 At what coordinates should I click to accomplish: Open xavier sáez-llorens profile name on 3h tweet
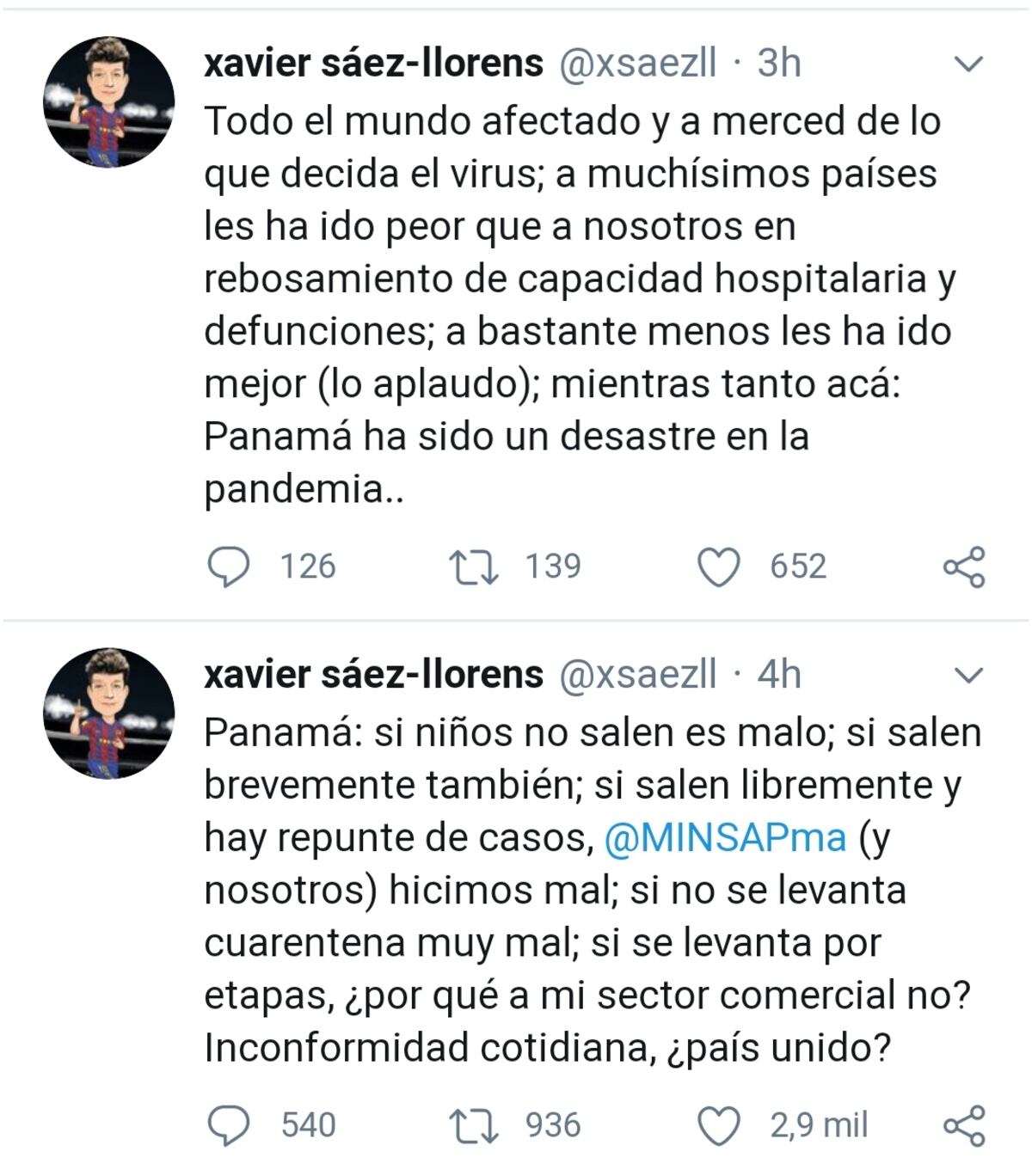[x=373, y=64]
